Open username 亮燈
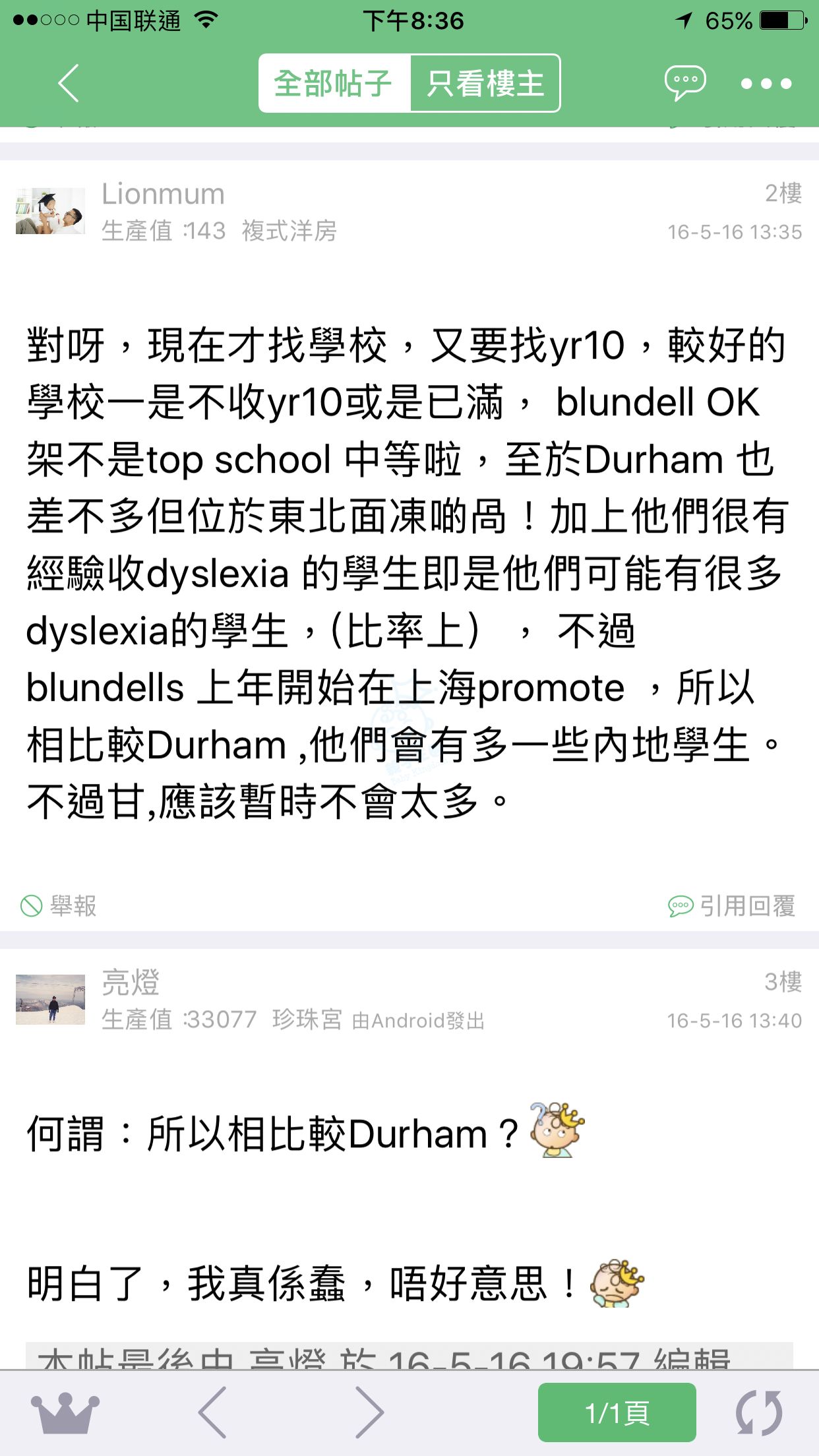Screen dimensions: 819x1456 pyautogui.click(x=131, y=983)
